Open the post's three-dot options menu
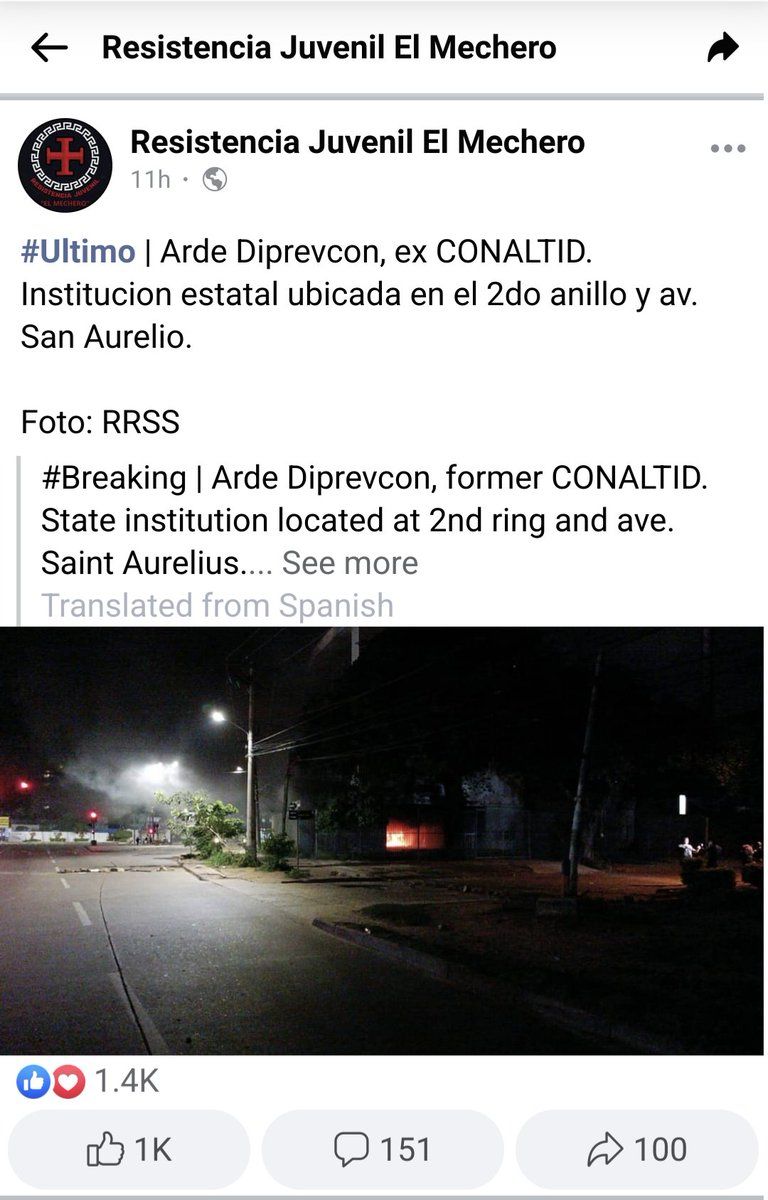The image size is (768, 1200). pos(728,149)
